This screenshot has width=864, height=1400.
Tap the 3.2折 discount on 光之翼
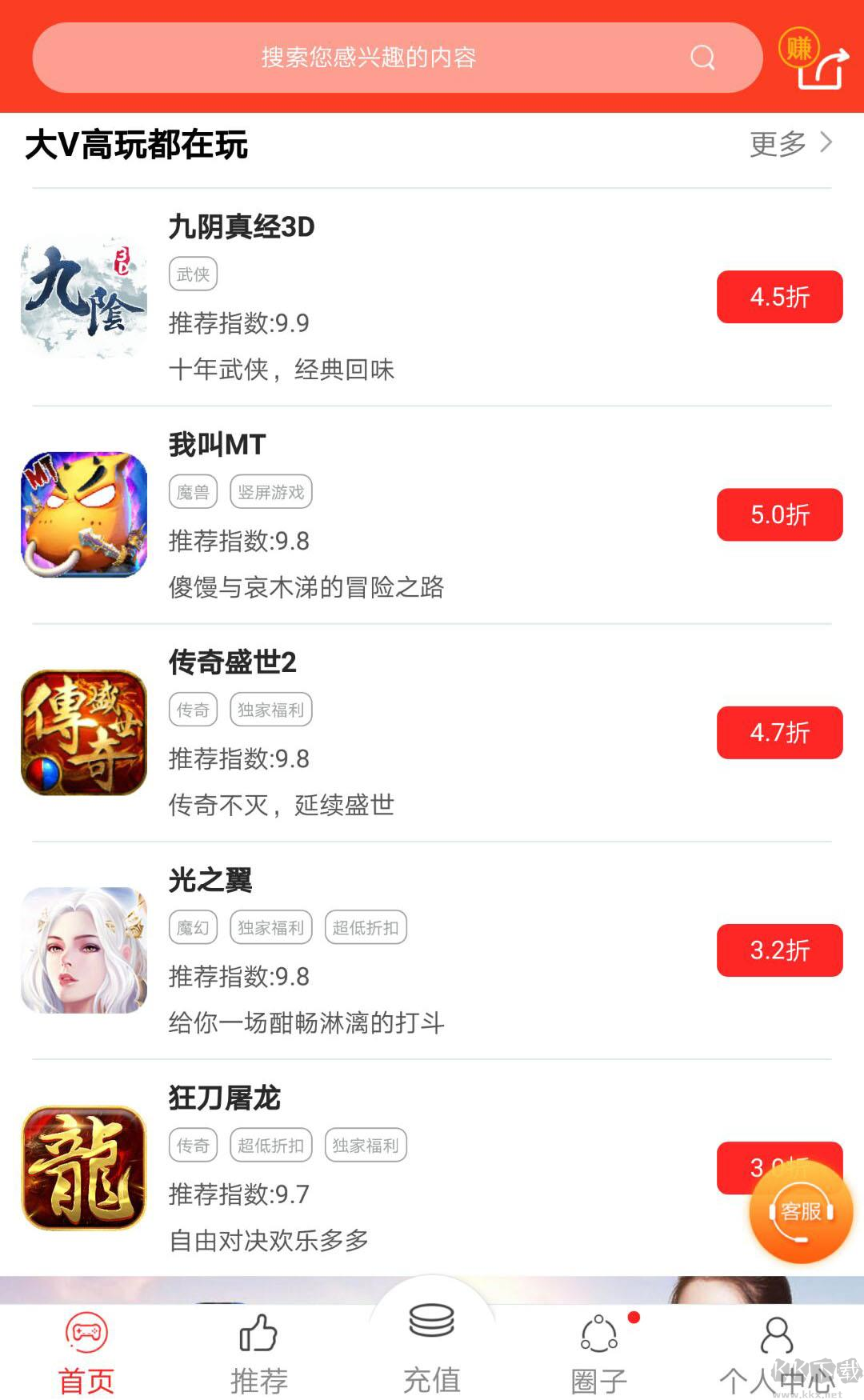[x=778, y=950]
